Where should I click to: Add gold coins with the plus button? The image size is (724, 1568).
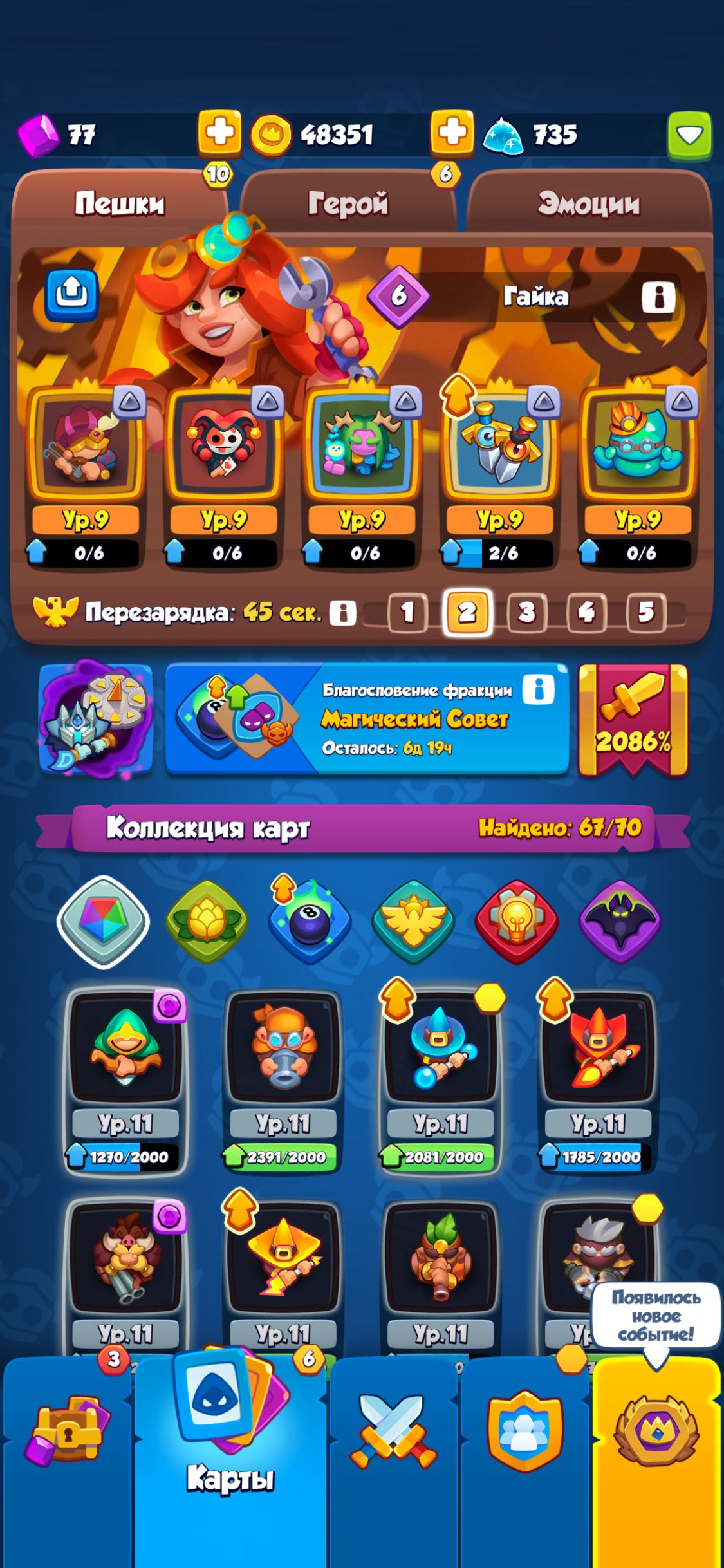click(x=452, y=133)
